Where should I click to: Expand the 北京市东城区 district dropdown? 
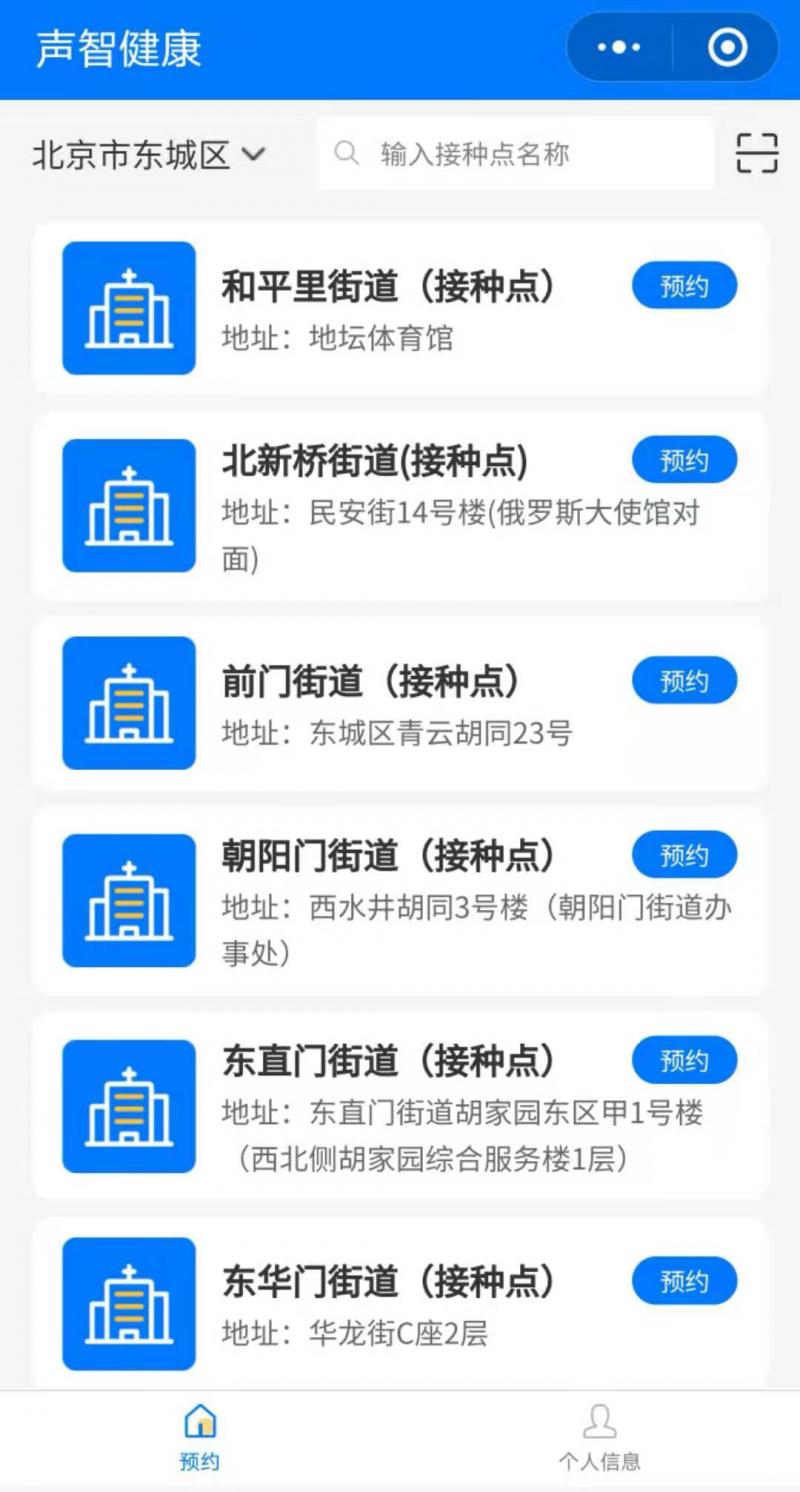coord(149,155)
